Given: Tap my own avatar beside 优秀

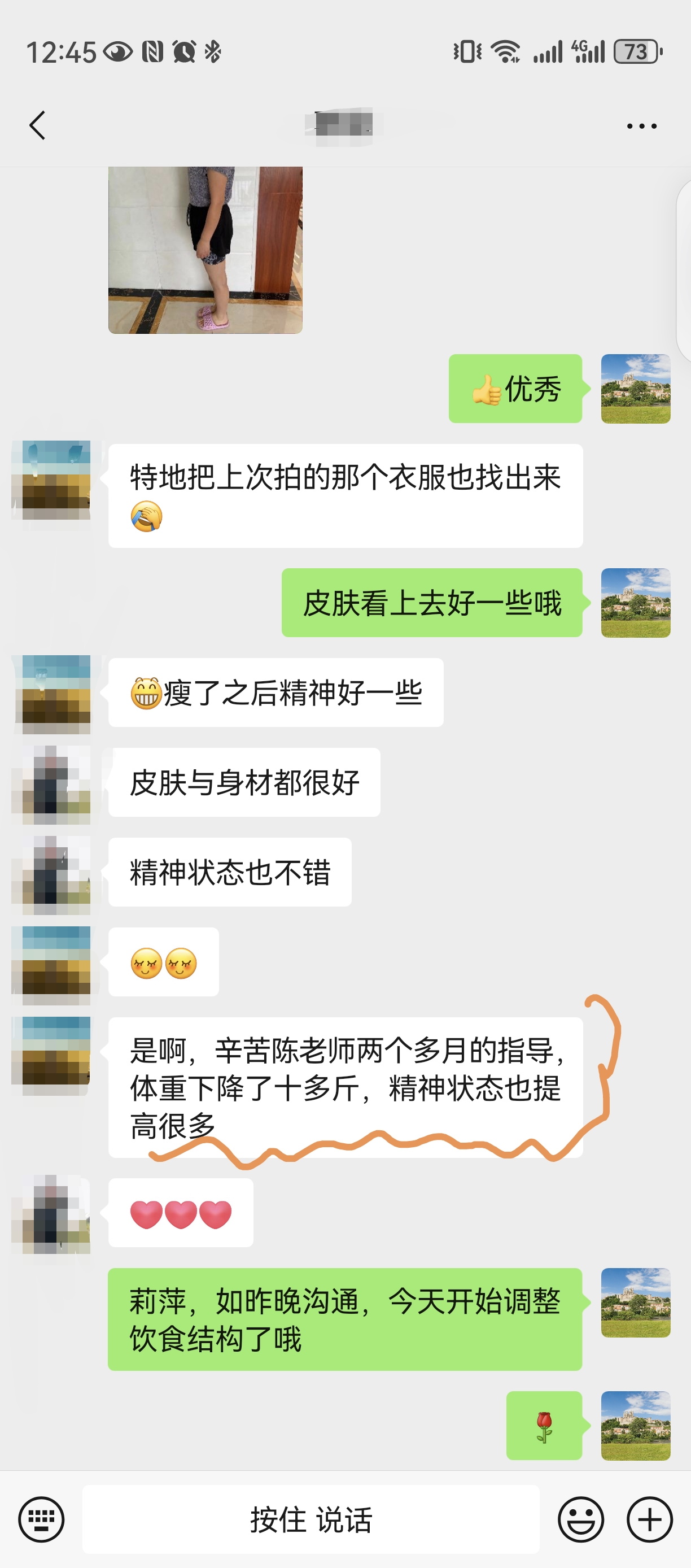Looking at the screenshot, I should [x=635, y=389].
